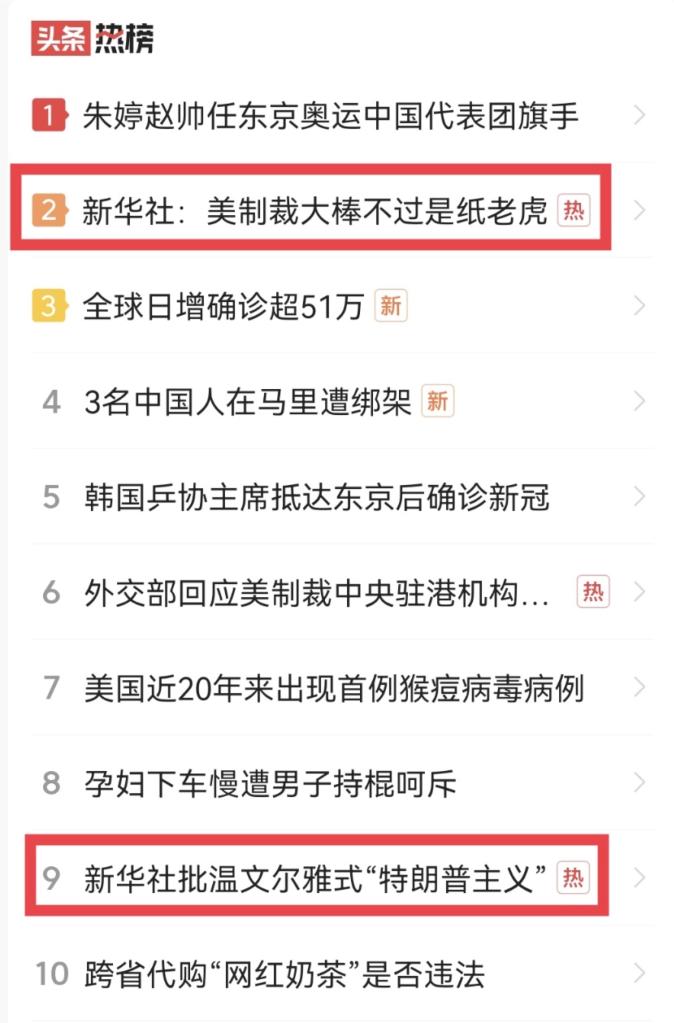Screen dimensions: 674x1023
Task: Open 外交部回应美制裁中央驻港机构
Action: pyautogui.click(x=317, y=592)
